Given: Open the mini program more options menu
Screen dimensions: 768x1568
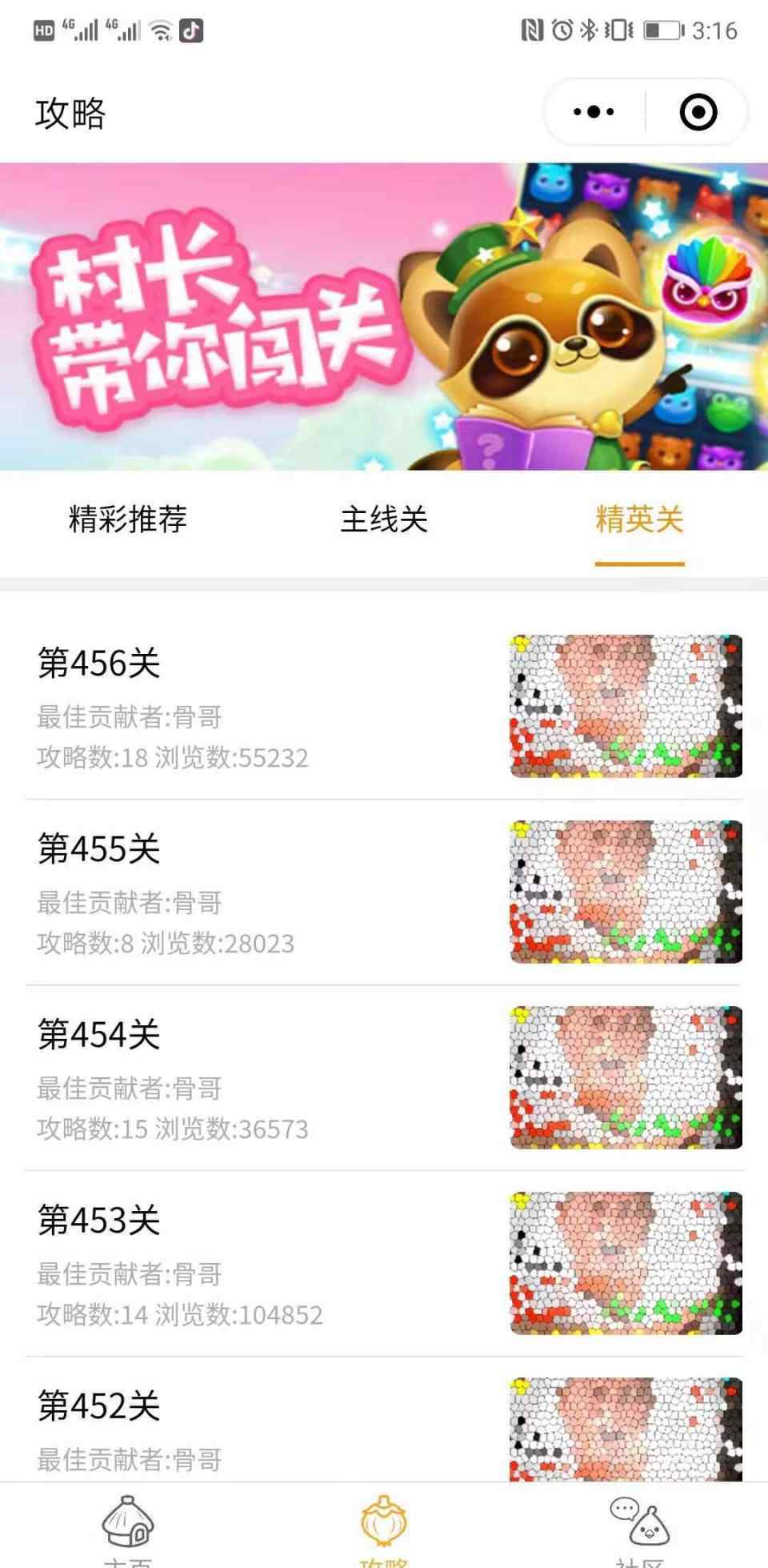Looking at the screenshot, I should [x=594, y=112].
